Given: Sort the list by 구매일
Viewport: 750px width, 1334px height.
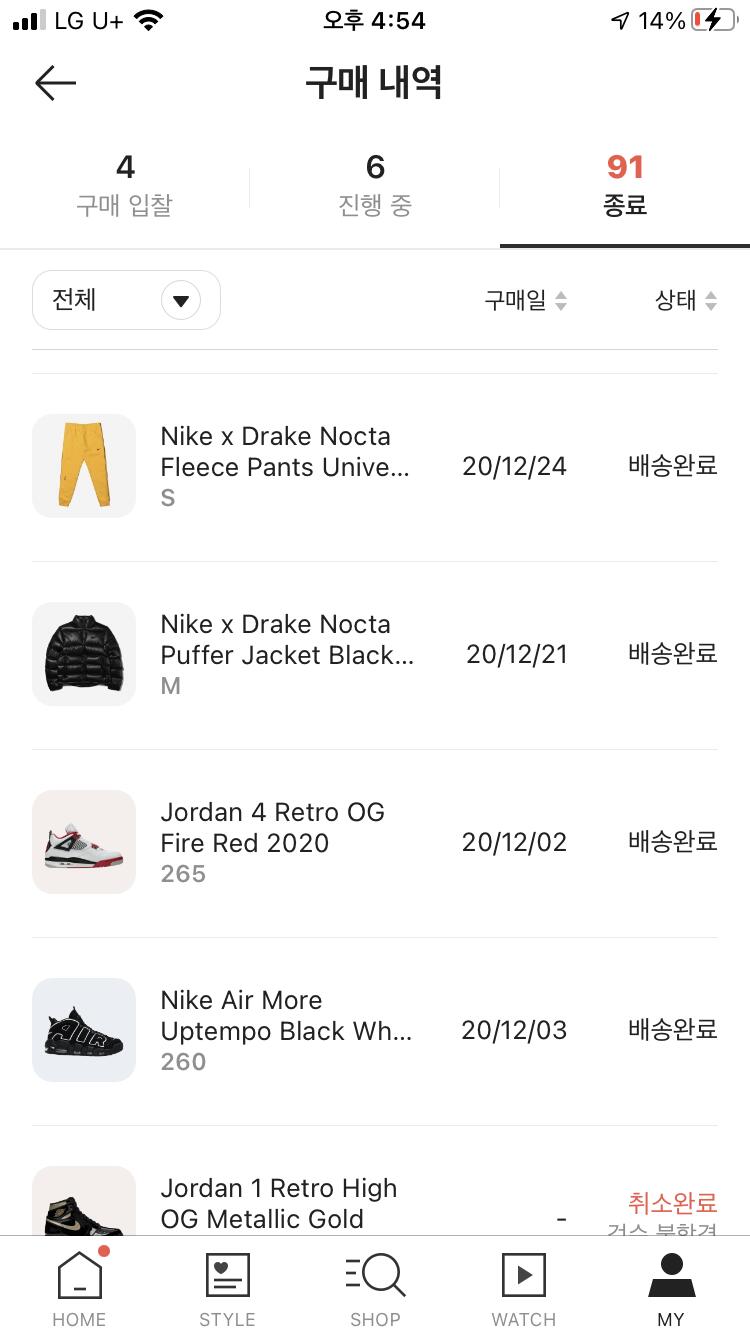Looking at the screenshot, I should click(x=525, y=301).
